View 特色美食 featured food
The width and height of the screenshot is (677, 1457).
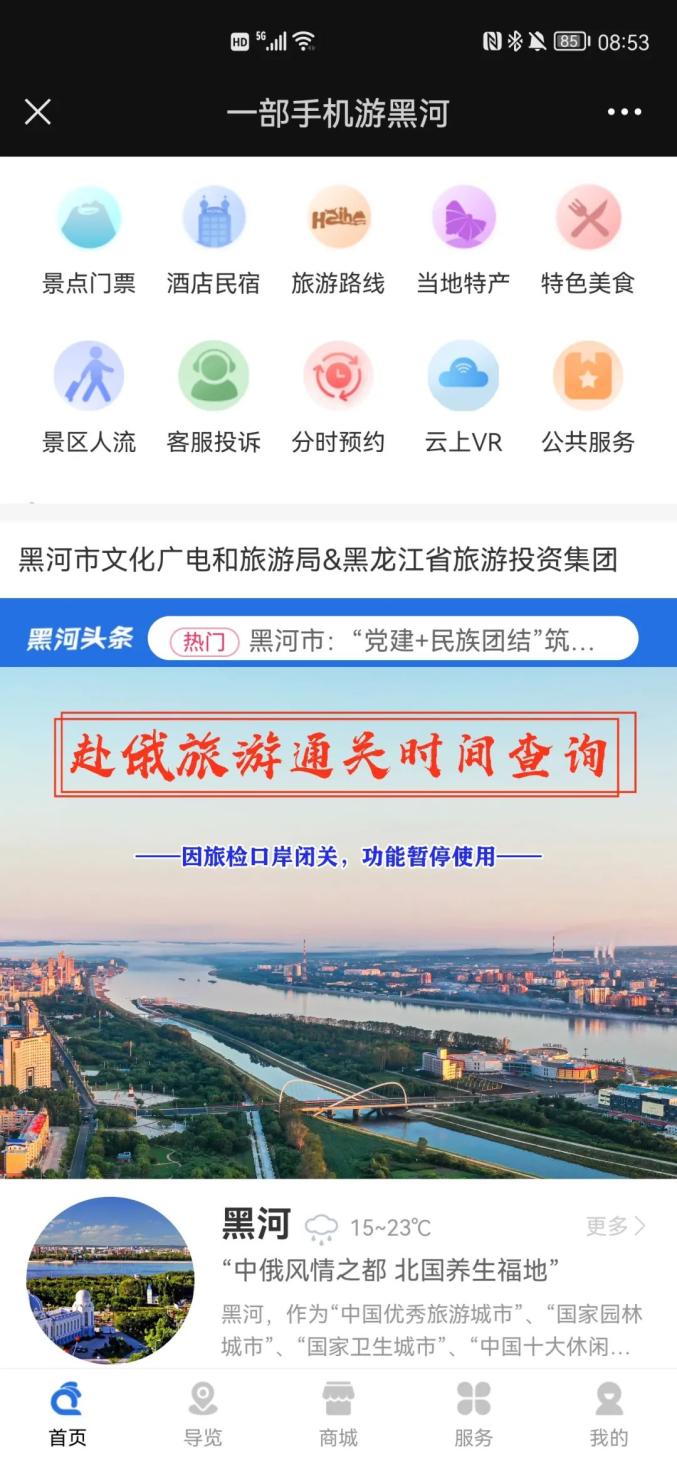coord(588,241)
